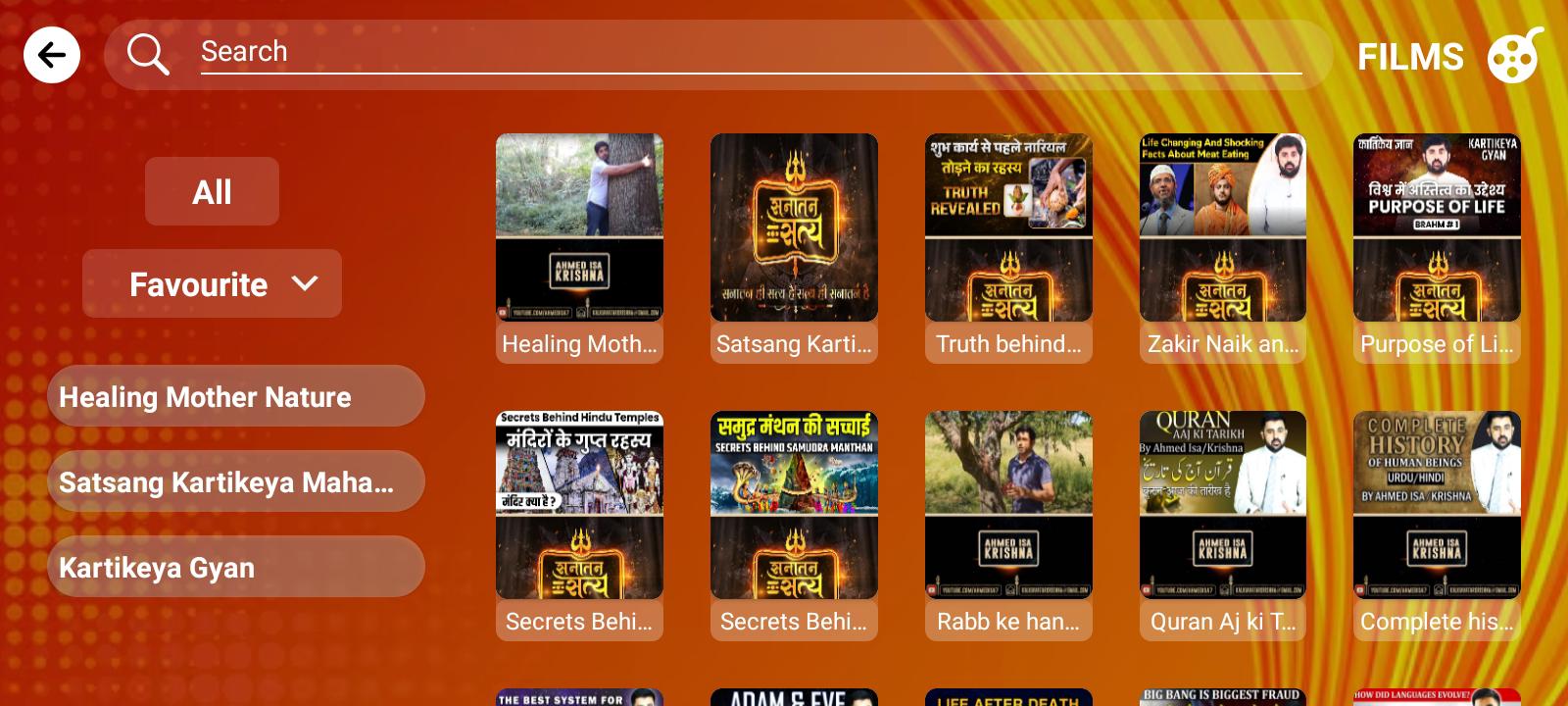The image size is (1568, 706).
Task: Select the Kartikeya Gyan category
Action: click(235, 567)
